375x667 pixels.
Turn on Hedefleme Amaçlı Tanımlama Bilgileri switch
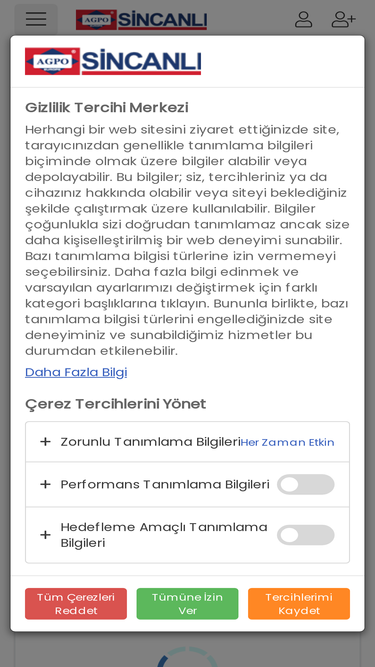tap(306, 535)
